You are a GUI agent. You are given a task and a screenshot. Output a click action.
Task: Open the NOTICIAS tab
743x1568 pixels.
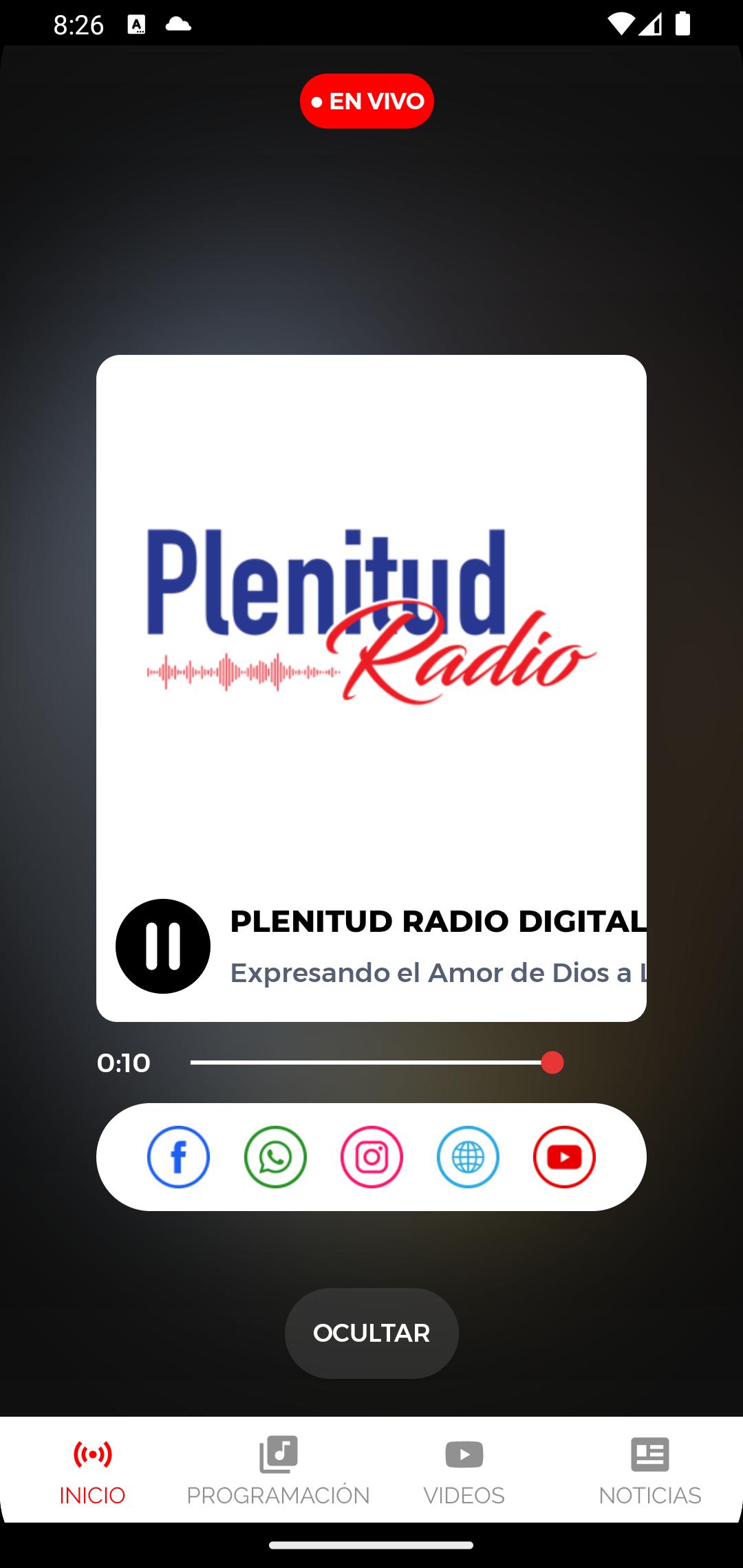pyautogui.click(x=650, y=1470)
